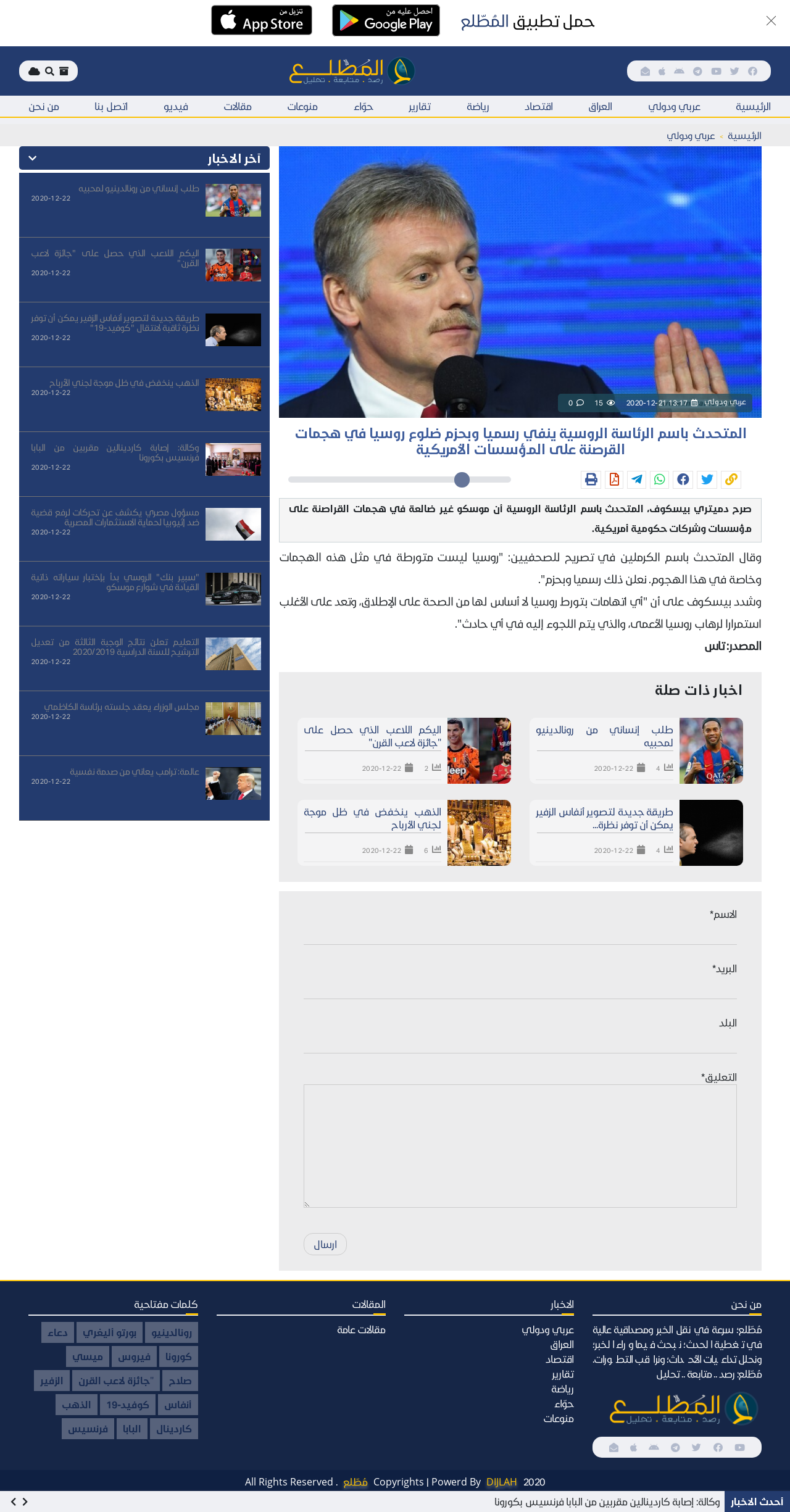Submit comment with ارسال button
Image resolution: width=790 pixels, height=1512 pixels.
tap(325, 1244)
